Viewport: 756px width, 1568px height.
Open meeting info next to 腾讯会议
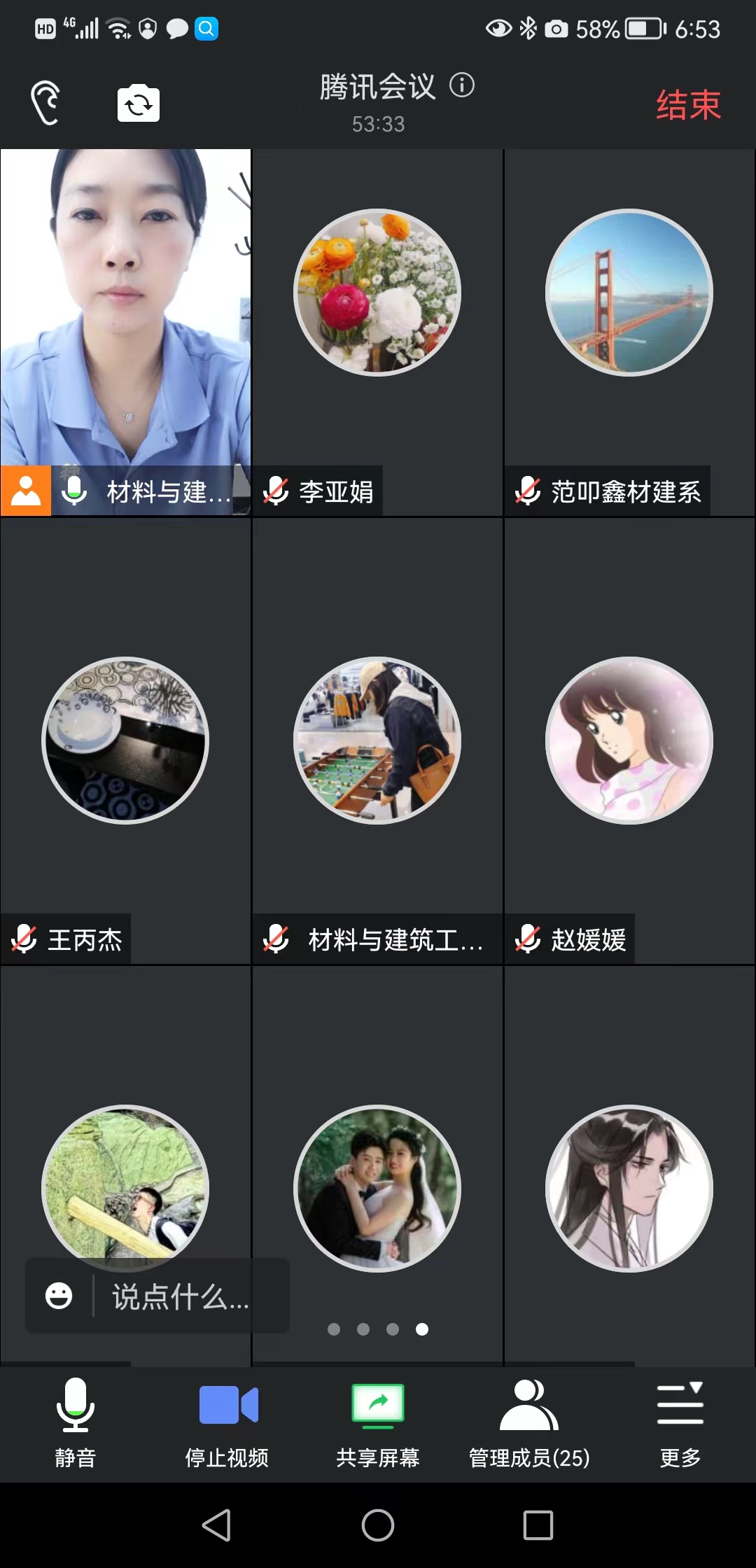point(462,85)
